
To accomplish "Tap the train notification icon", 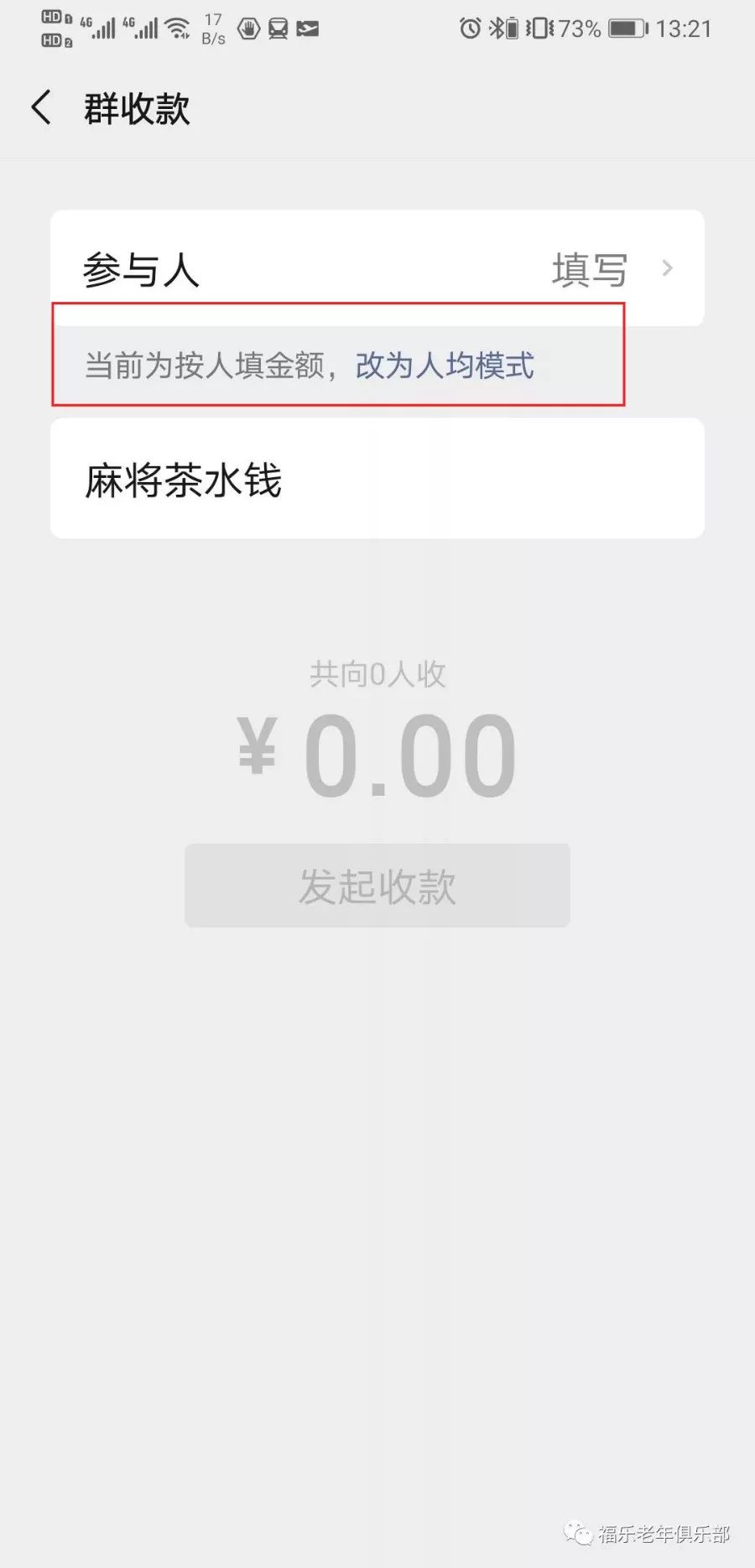I will [x=279, y=28].
